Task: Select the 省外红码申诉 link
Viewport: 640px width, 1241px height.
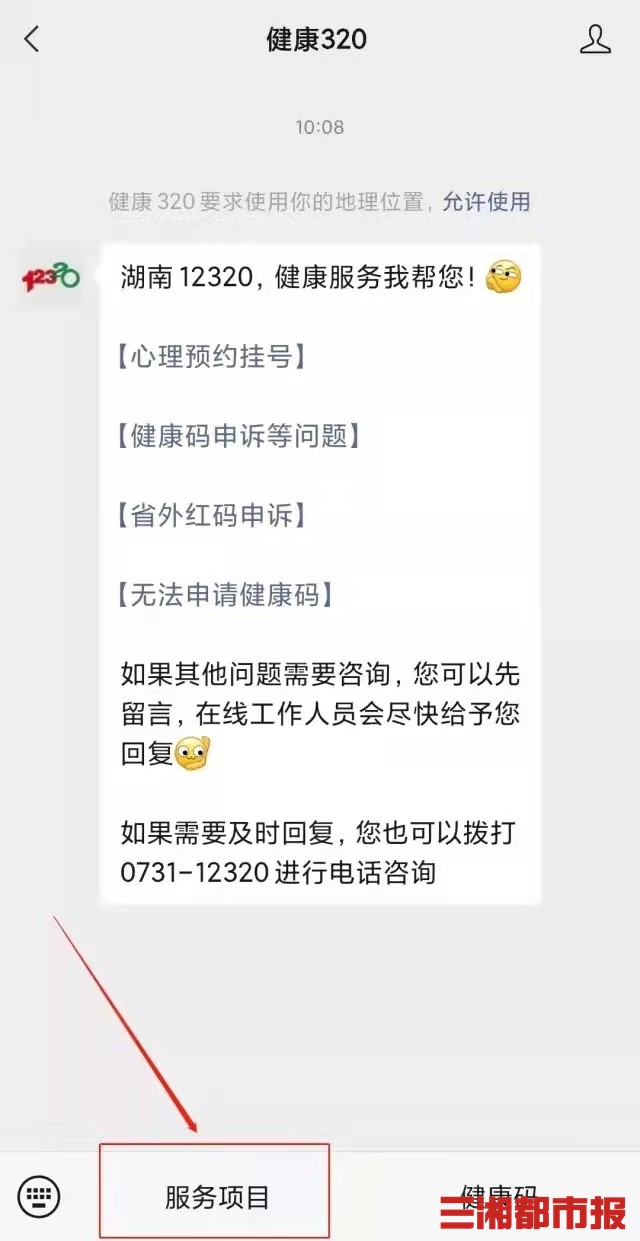Action: [x=212, y=515]
